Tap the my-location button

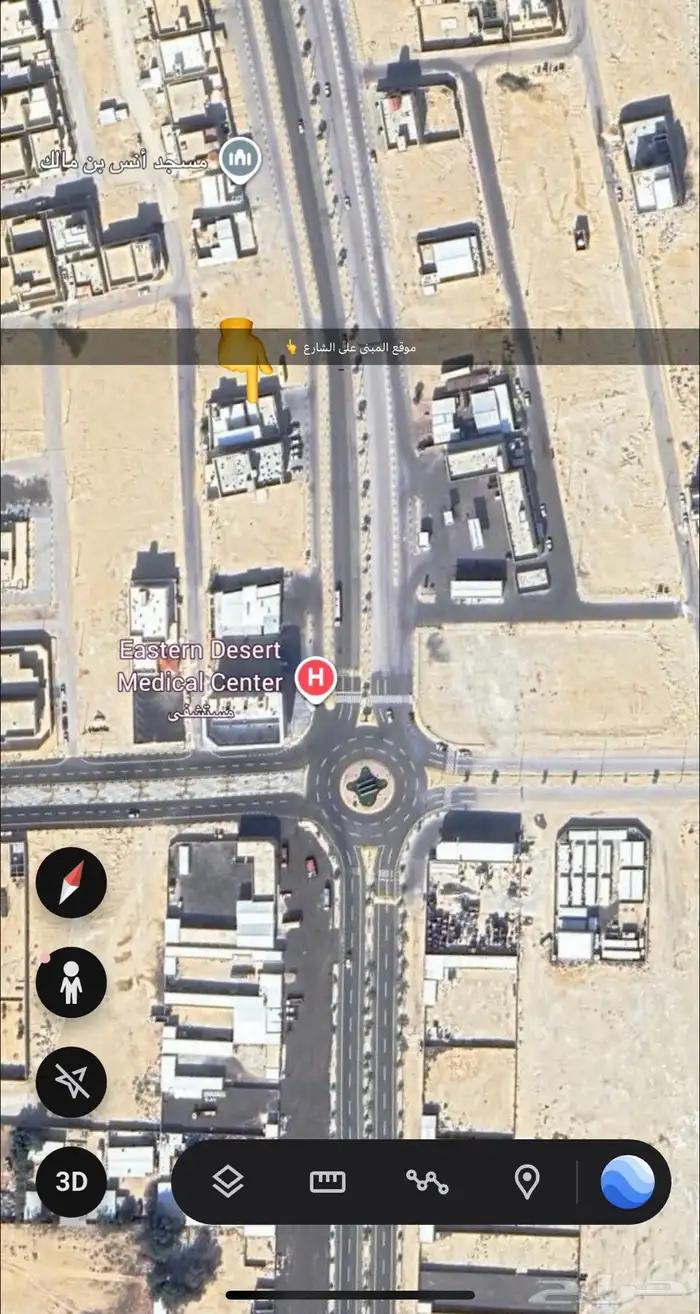(71, 1082)
